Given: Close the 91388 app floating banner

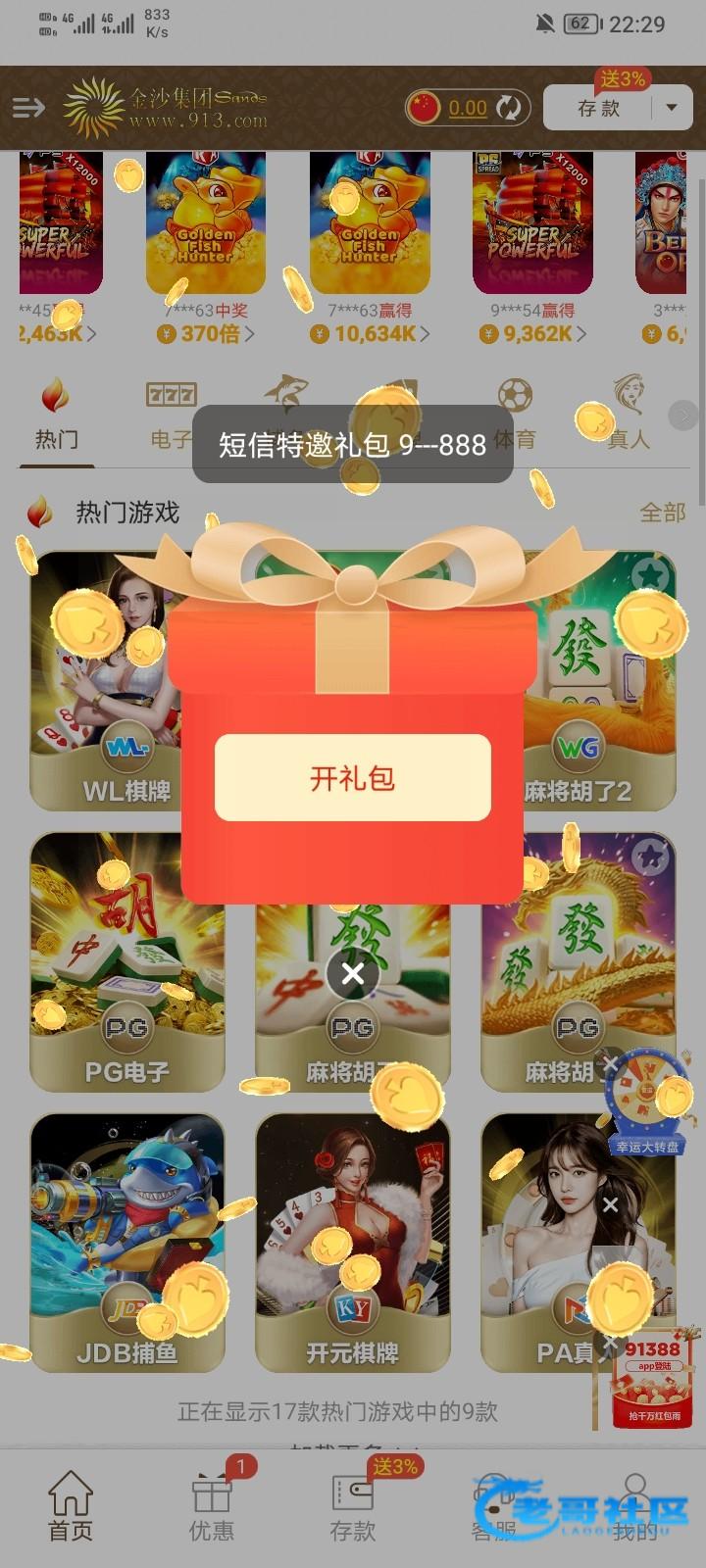Looking at the screenshot, I should pyautogui.click(x=609, y=1342).
